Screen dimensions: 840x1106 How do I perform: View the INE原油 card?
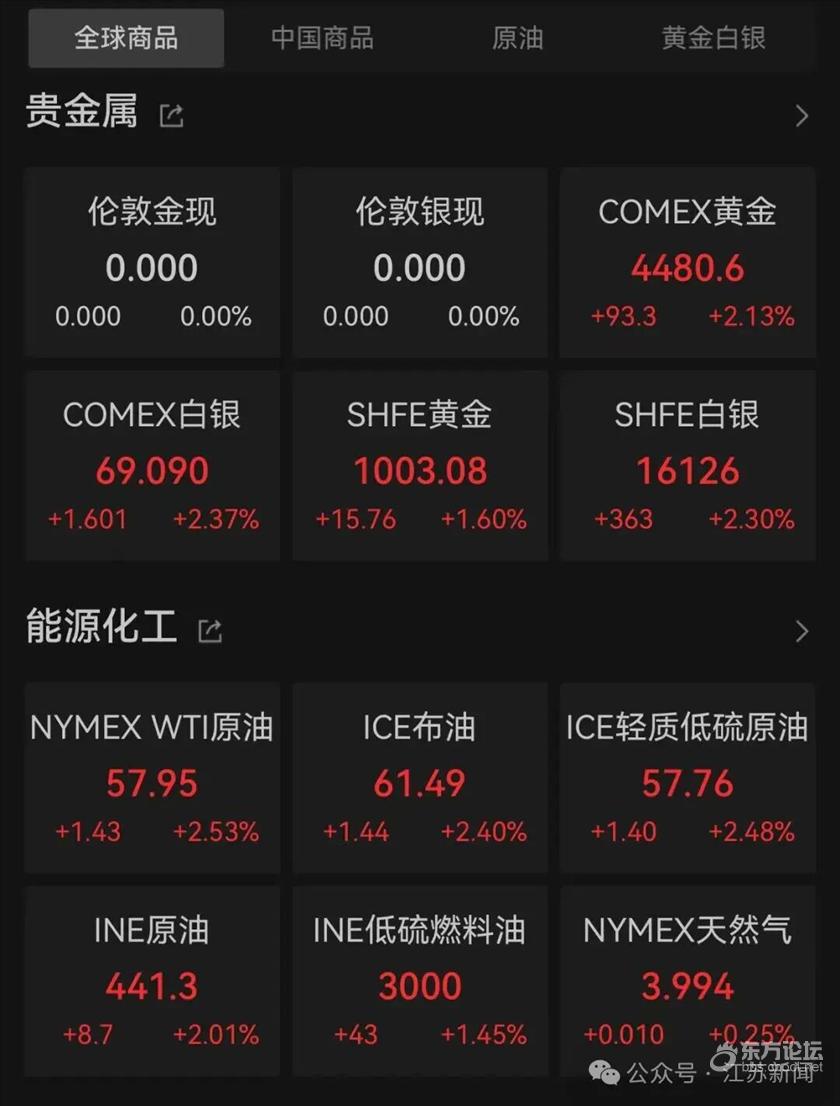152,981
